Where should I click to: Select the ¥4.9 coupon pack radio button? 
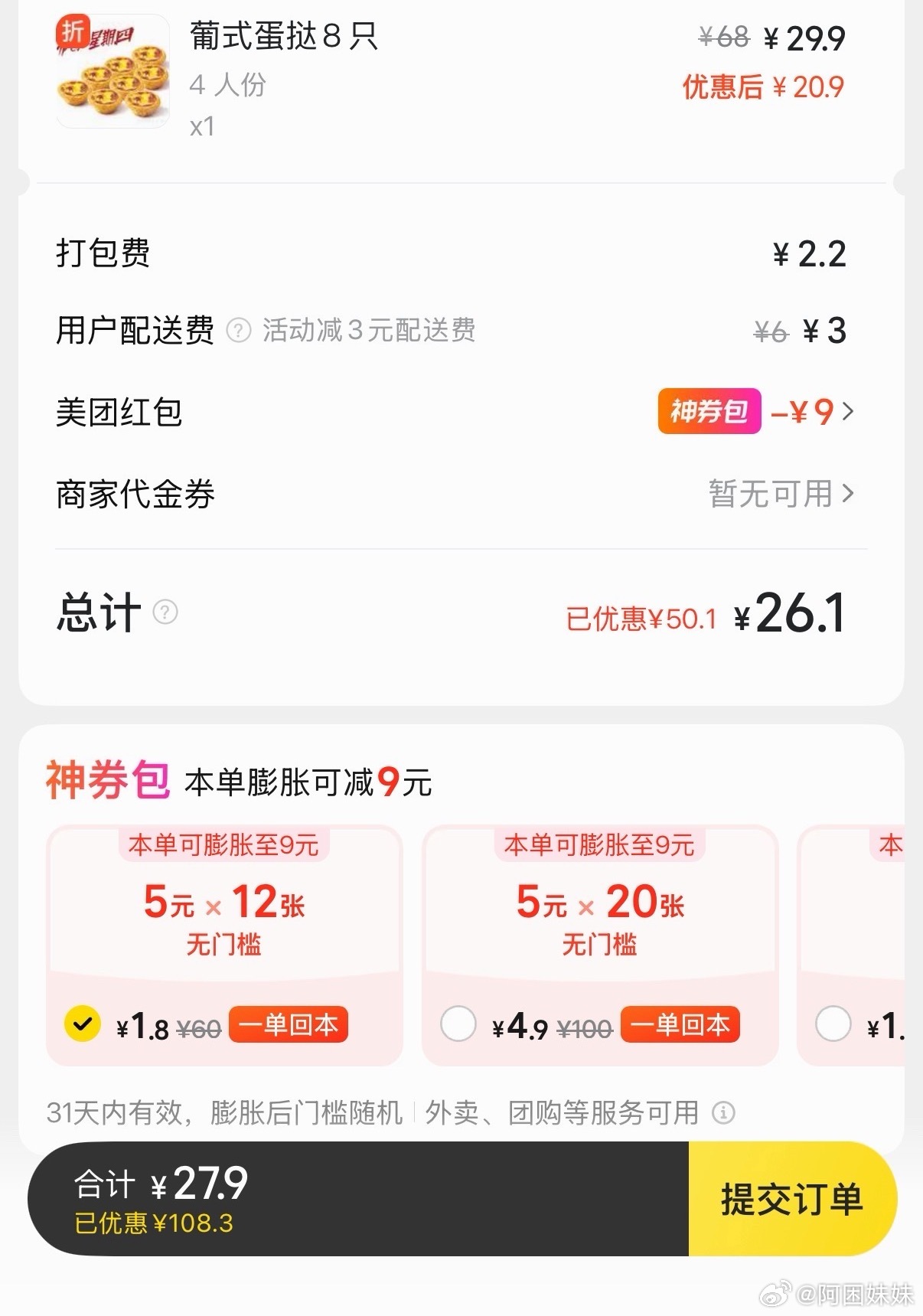coord(458,1024)
